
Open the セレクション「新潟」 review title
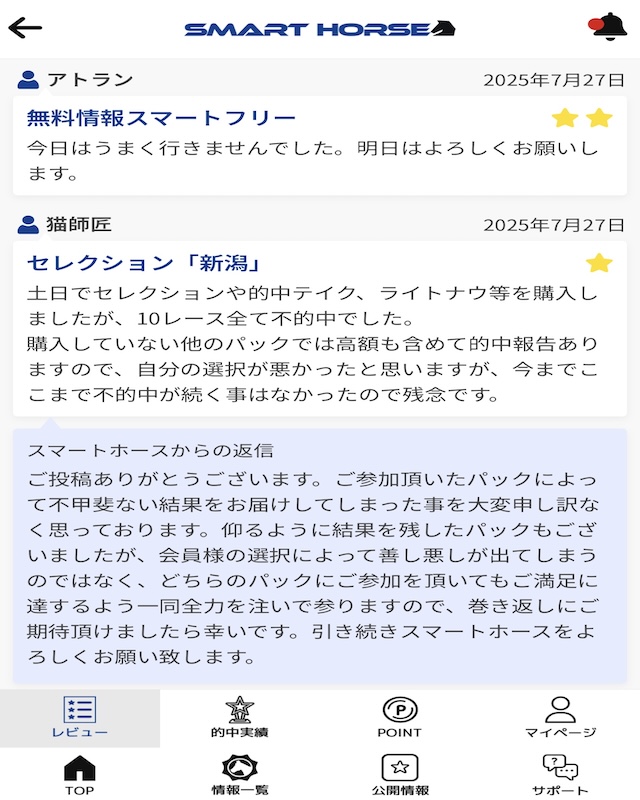tap(144, 263)
